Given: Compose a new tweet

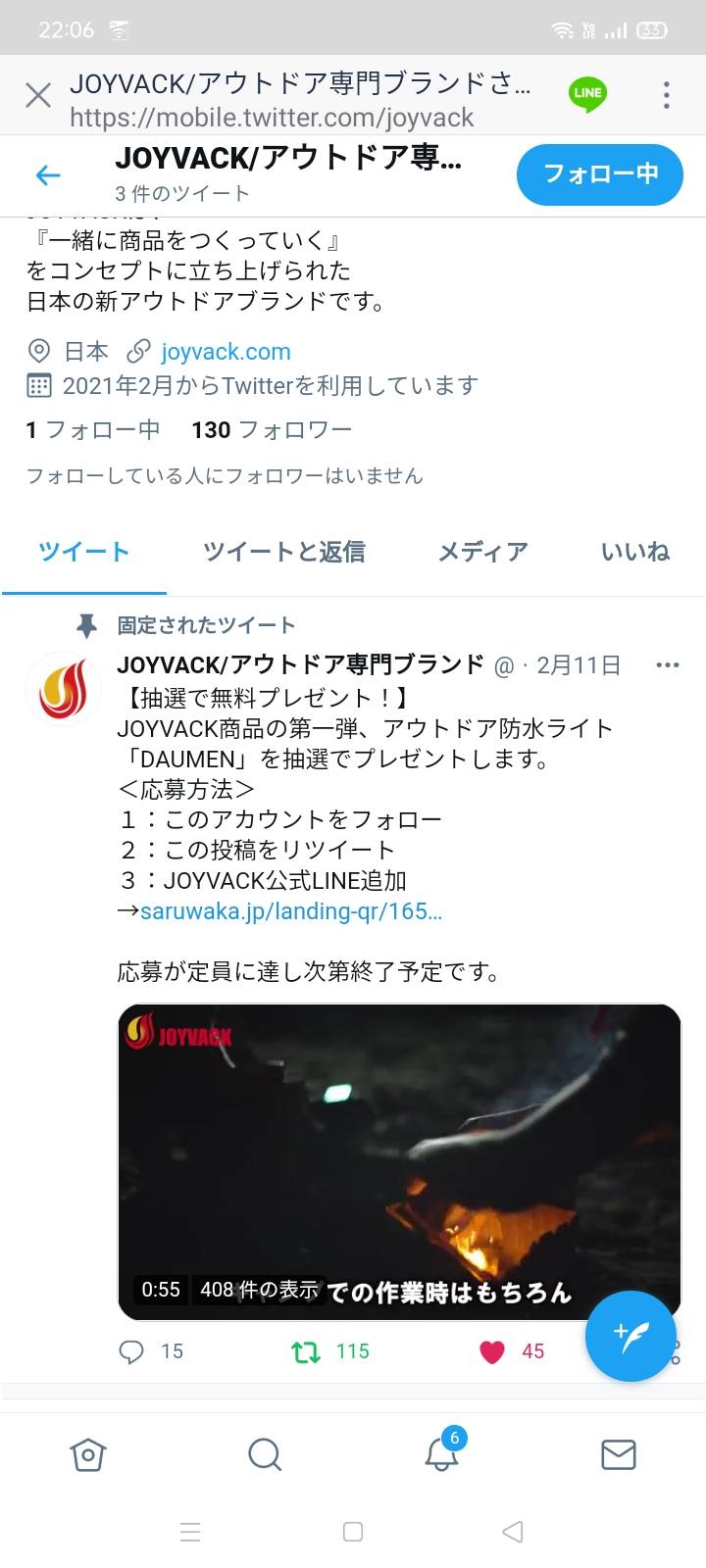Looking at the screenshot, I should pos(631,1336).
